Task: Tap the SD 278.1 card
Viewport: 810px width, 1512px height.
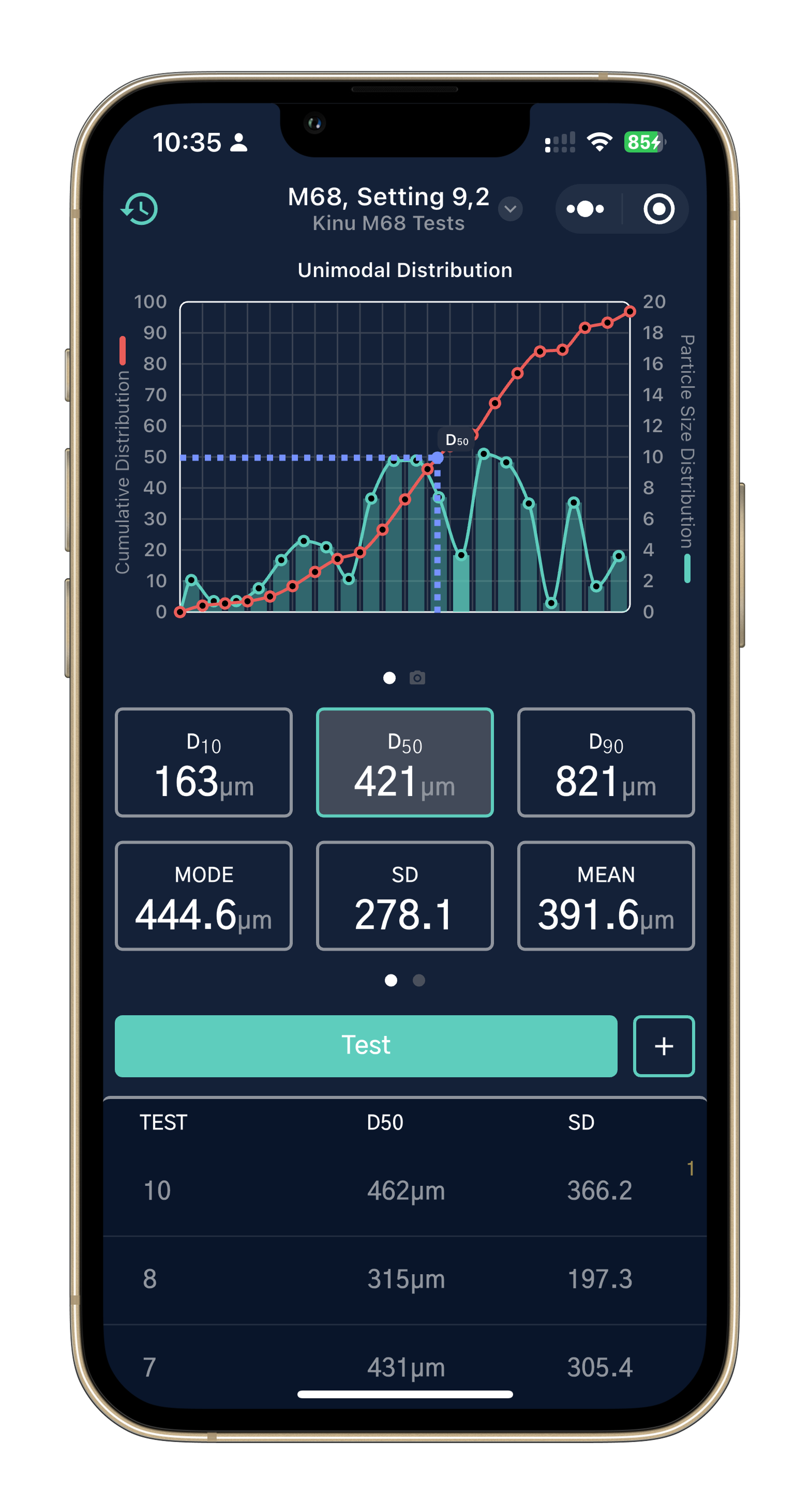Action: click(404, 895)
